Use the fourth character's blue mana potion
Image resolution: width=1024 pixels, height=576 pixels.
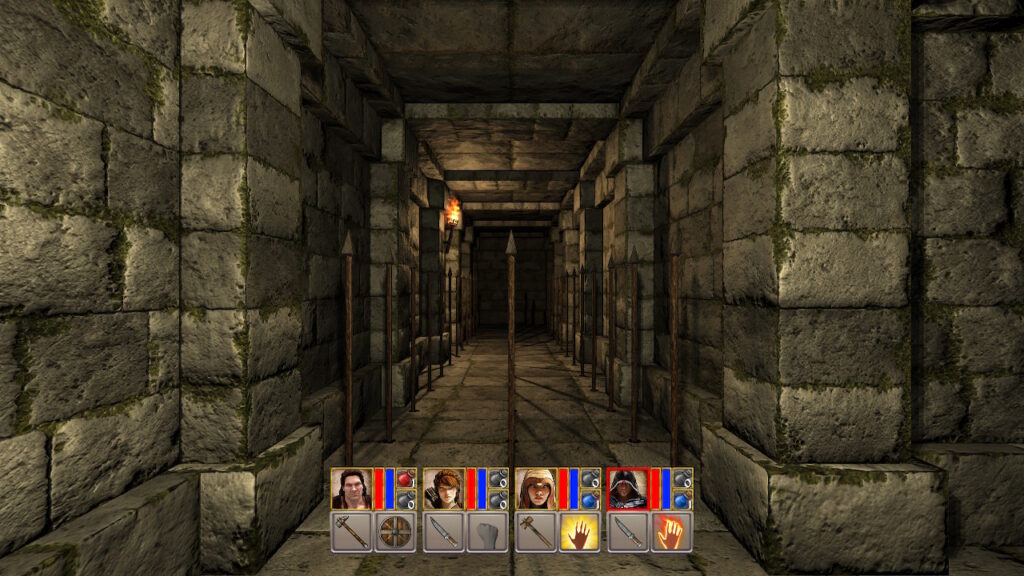click(x=682, y=499)
